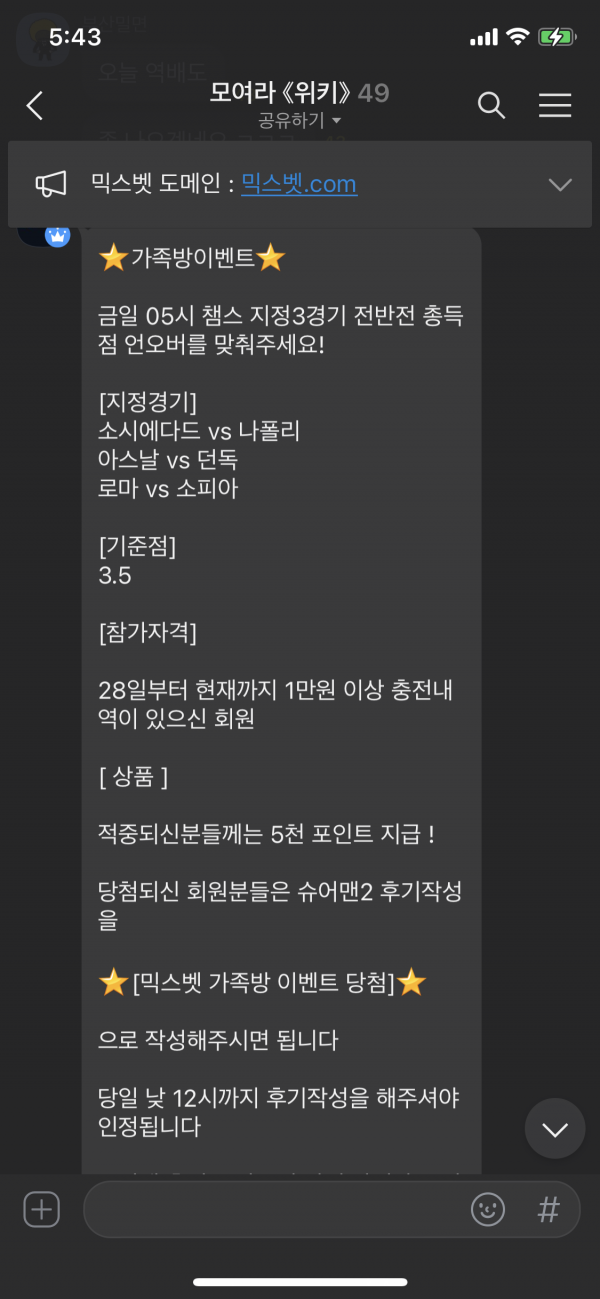This screenshot has width=600, height=1299.
Task: Jump to the latest message
Action: [554, 1129]
